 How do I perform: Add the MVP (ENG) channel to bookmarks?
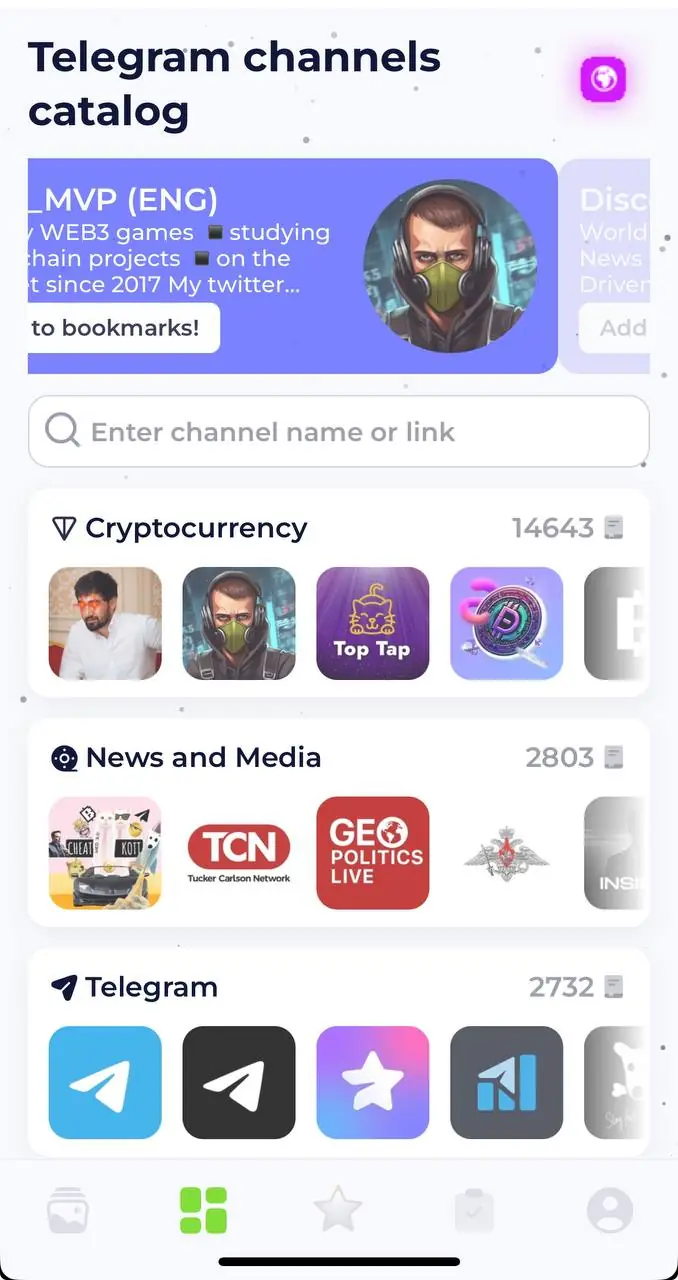click(x=123, y=328)
